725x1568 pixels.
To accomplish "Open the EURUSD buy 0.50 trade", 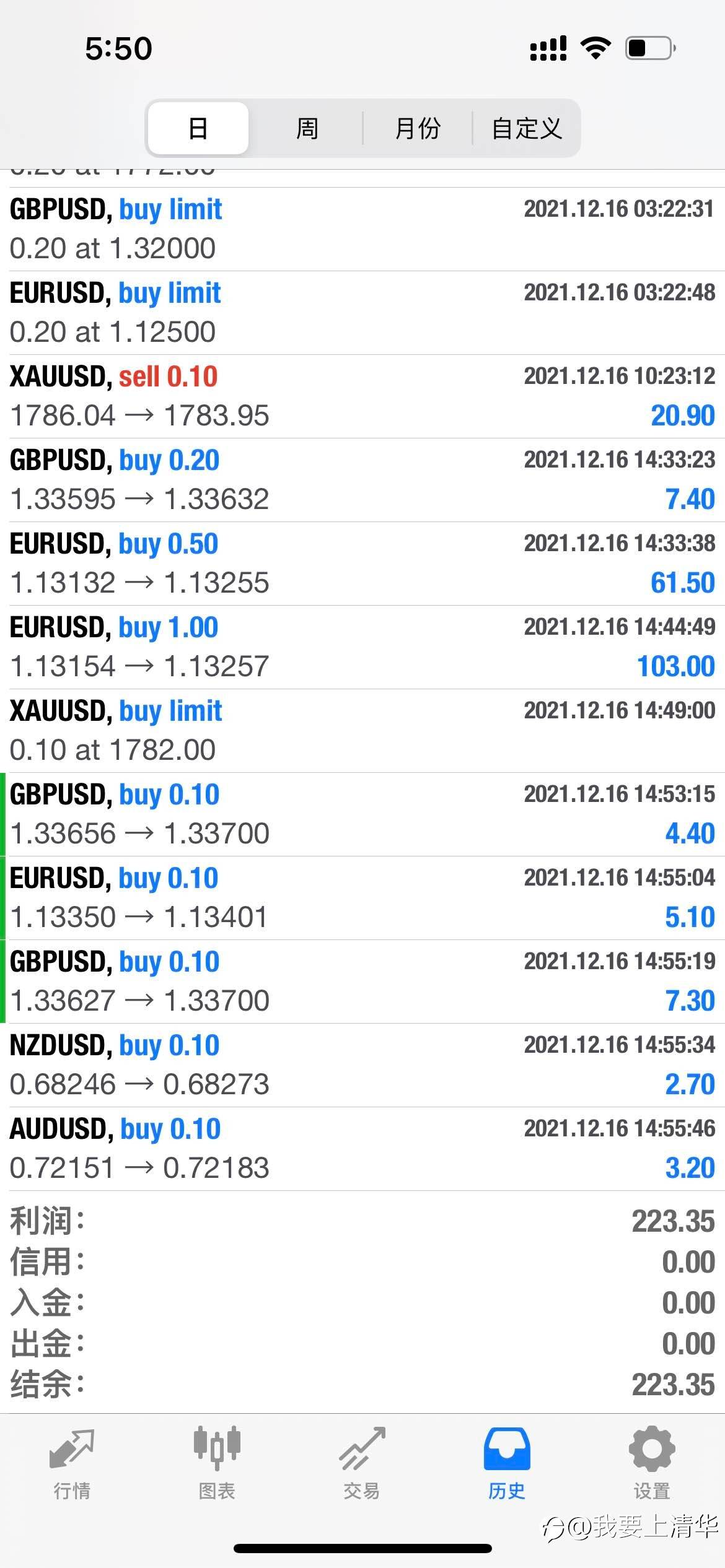I will (362, 564).
